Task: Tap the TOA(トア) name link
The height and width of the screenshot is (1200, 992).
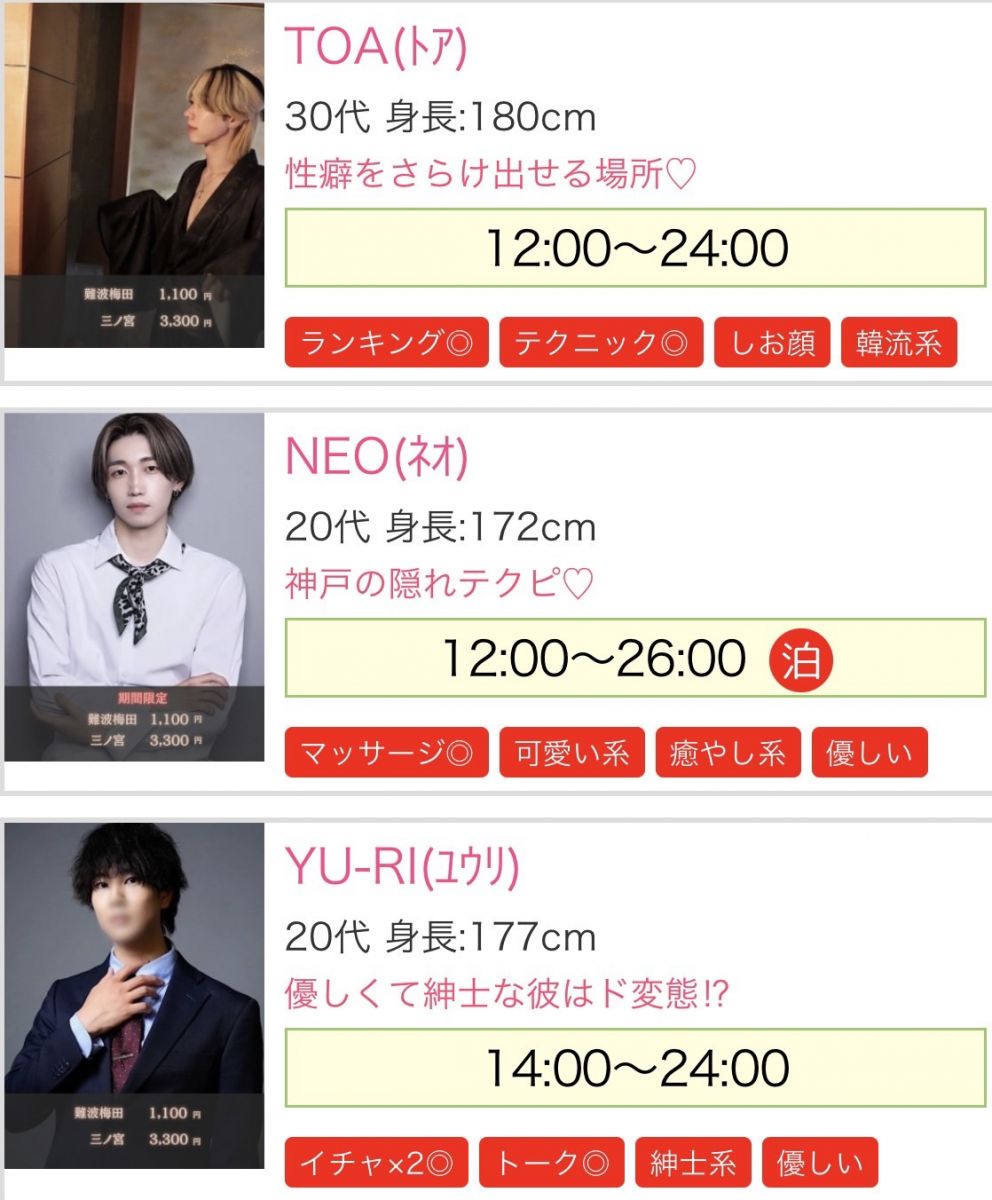Action: click(376, 47)
